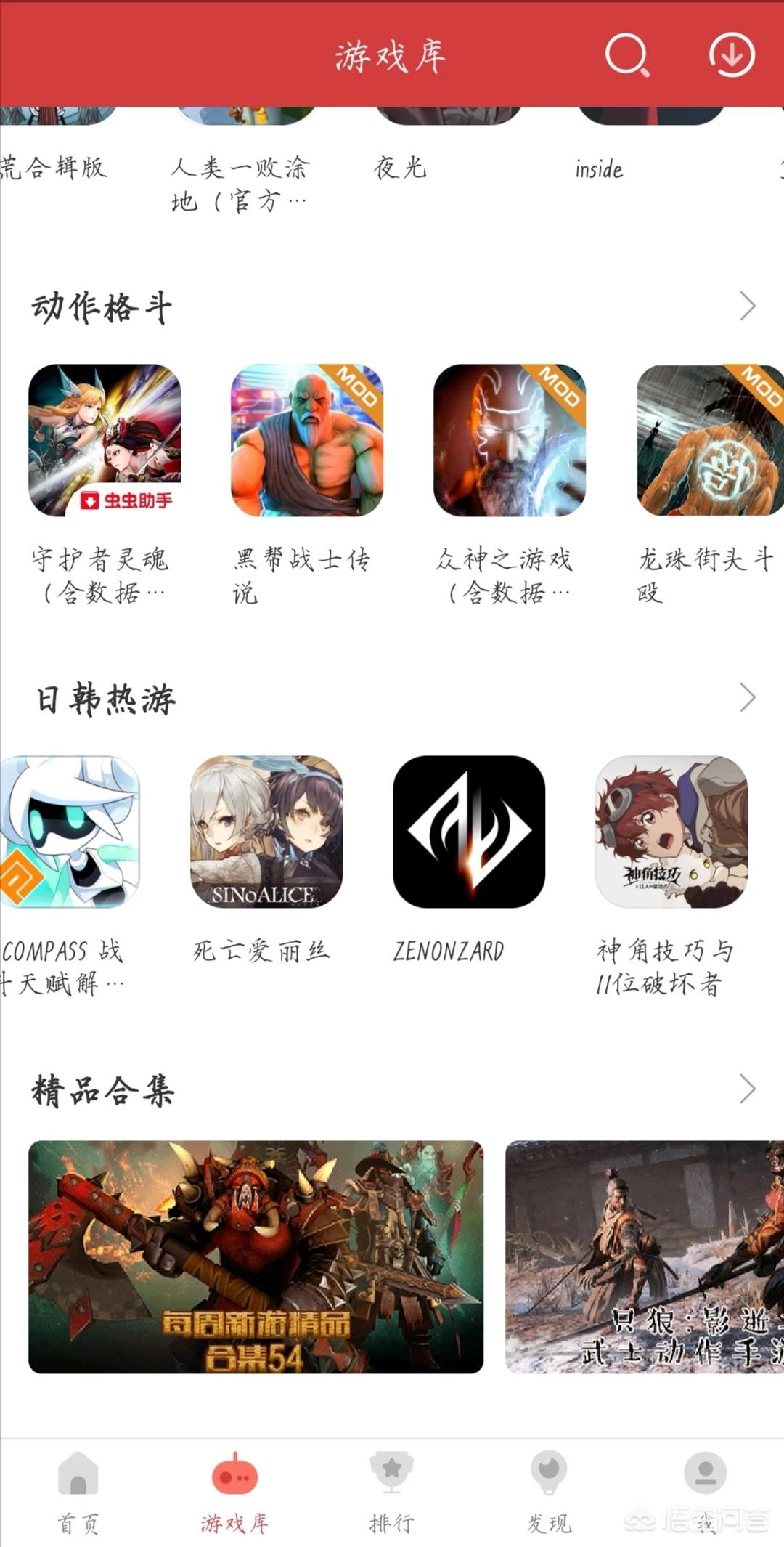Expand the 精品合集 section arrow
This screenshot has height=1547, width=784.
pyautogui.click(x=747, y=1089)
